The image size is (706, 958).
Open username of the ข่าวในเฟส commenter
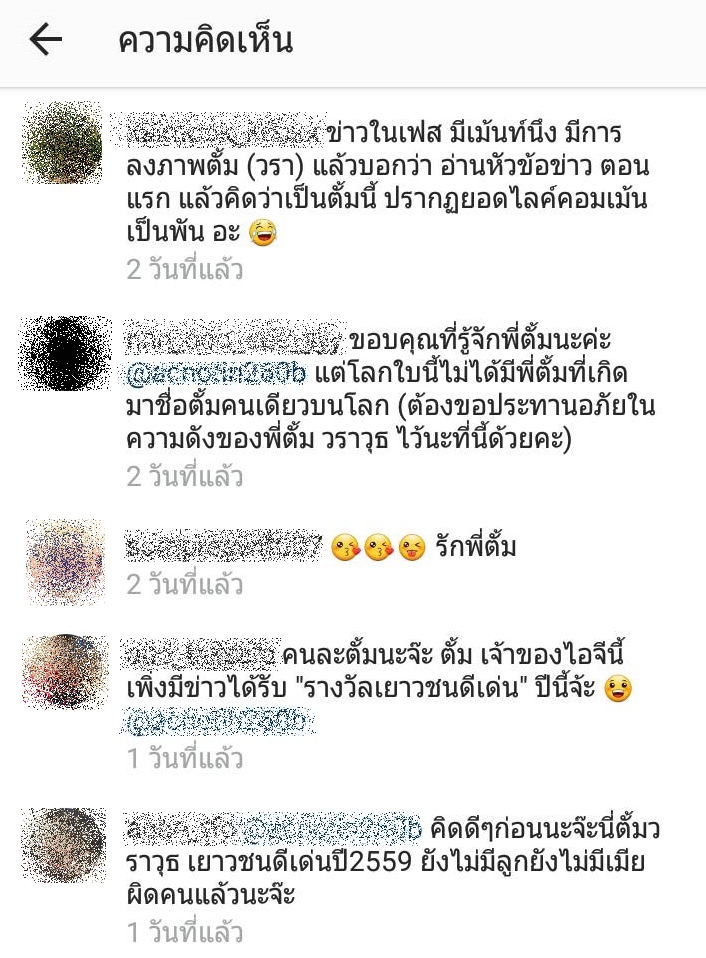pos(220,131)
